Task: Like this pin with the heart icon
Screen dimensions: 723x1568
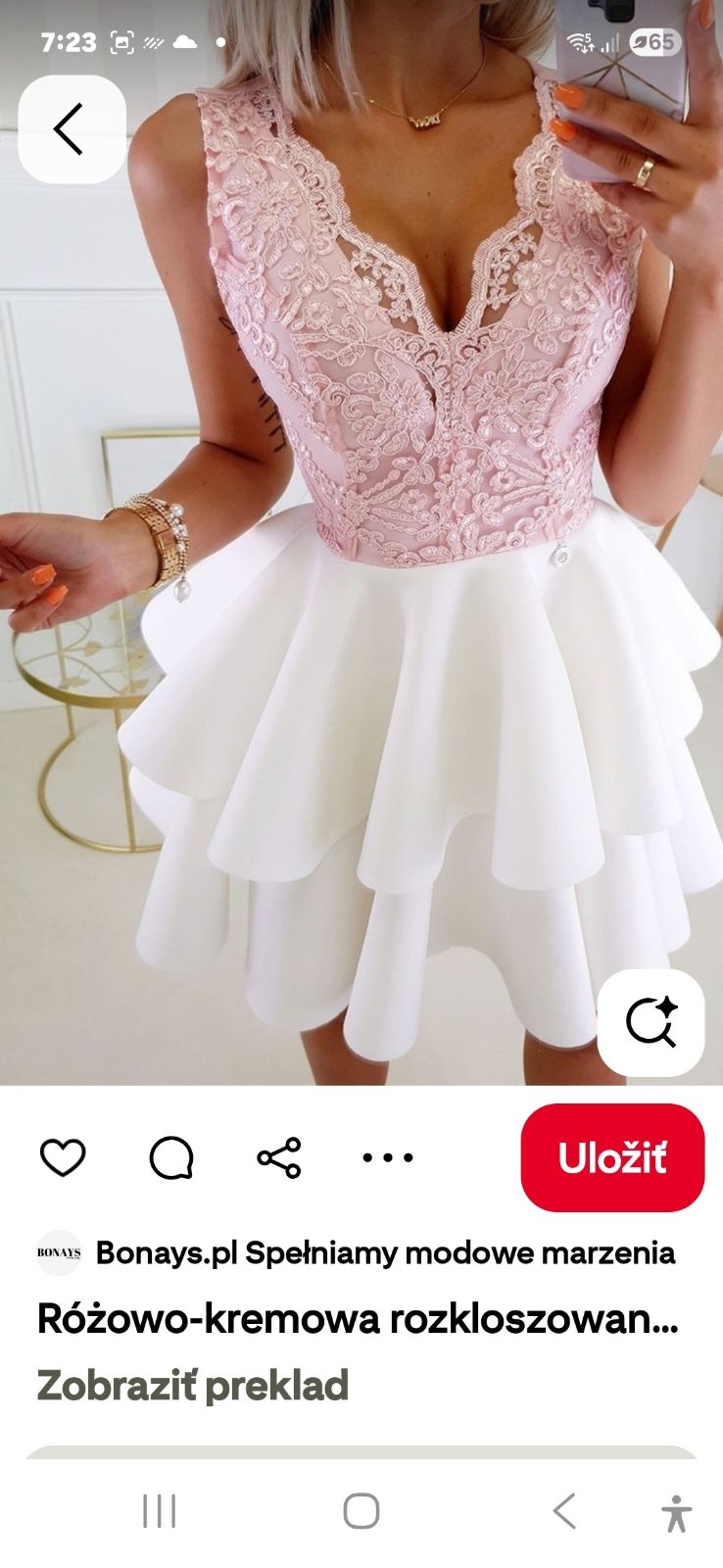Action: point(63,1157)
